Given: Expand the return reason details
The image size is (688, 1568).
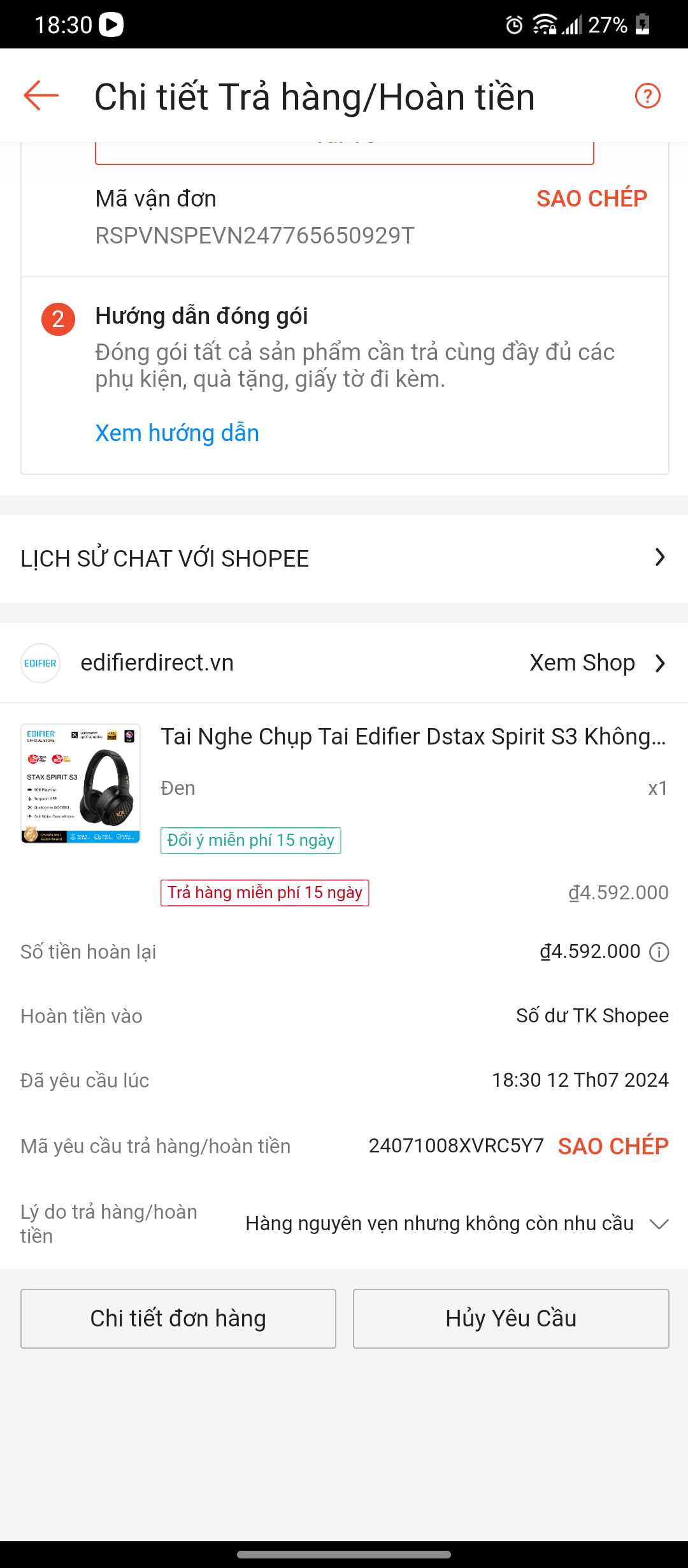Looking at the screenshot, I should click(x=659, y=1224).
